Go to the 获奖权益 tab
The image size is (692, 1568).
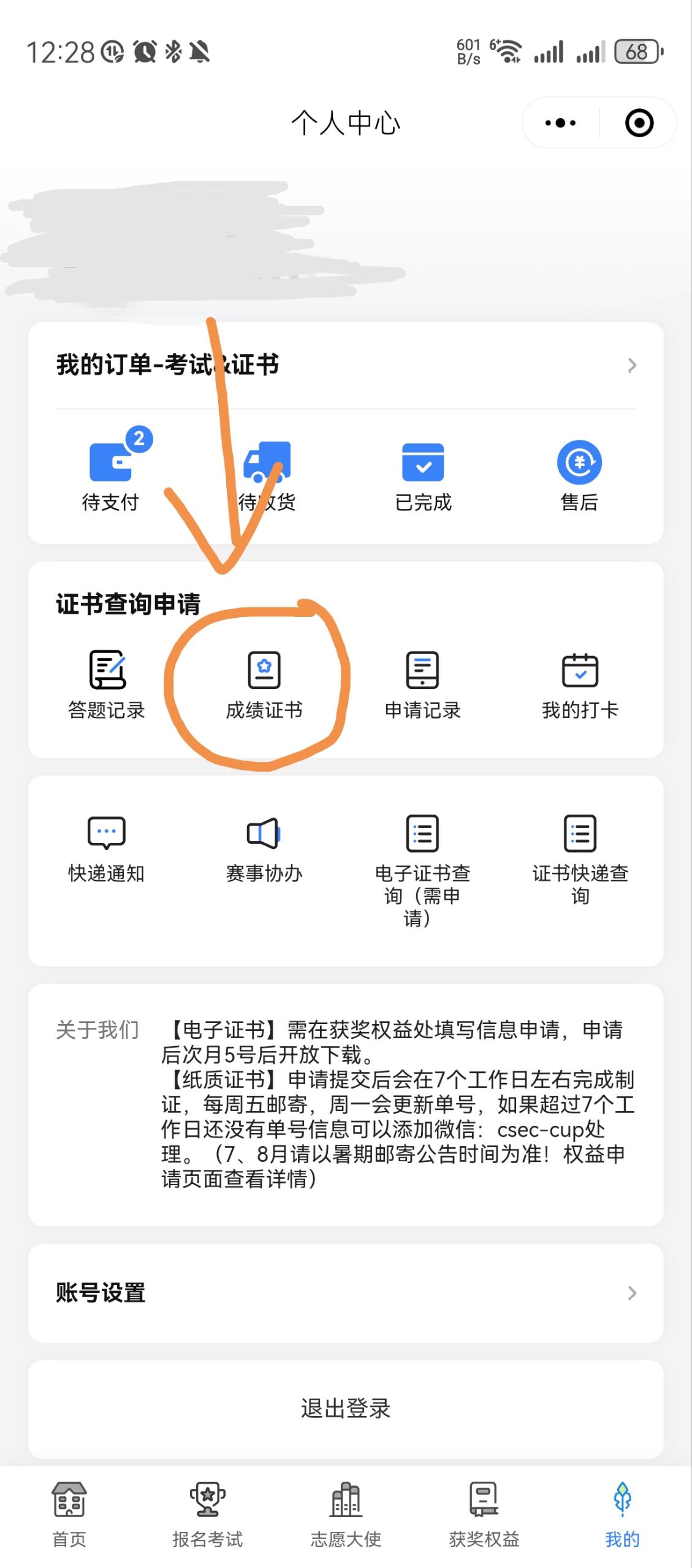tap(484, 1514)
